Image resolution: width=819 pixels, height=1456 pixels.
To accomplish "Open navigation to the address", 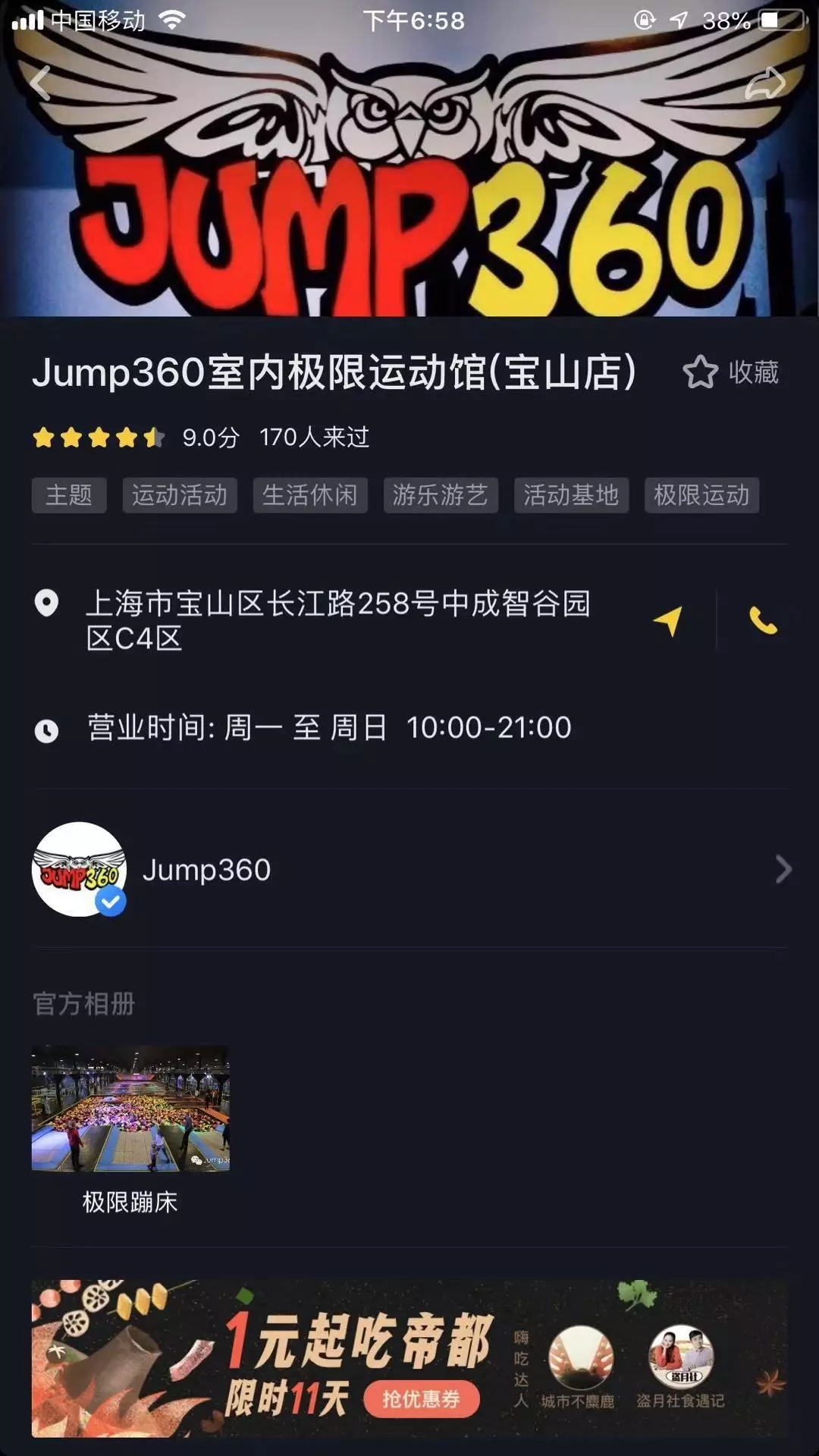I will (x=668, y=621).
